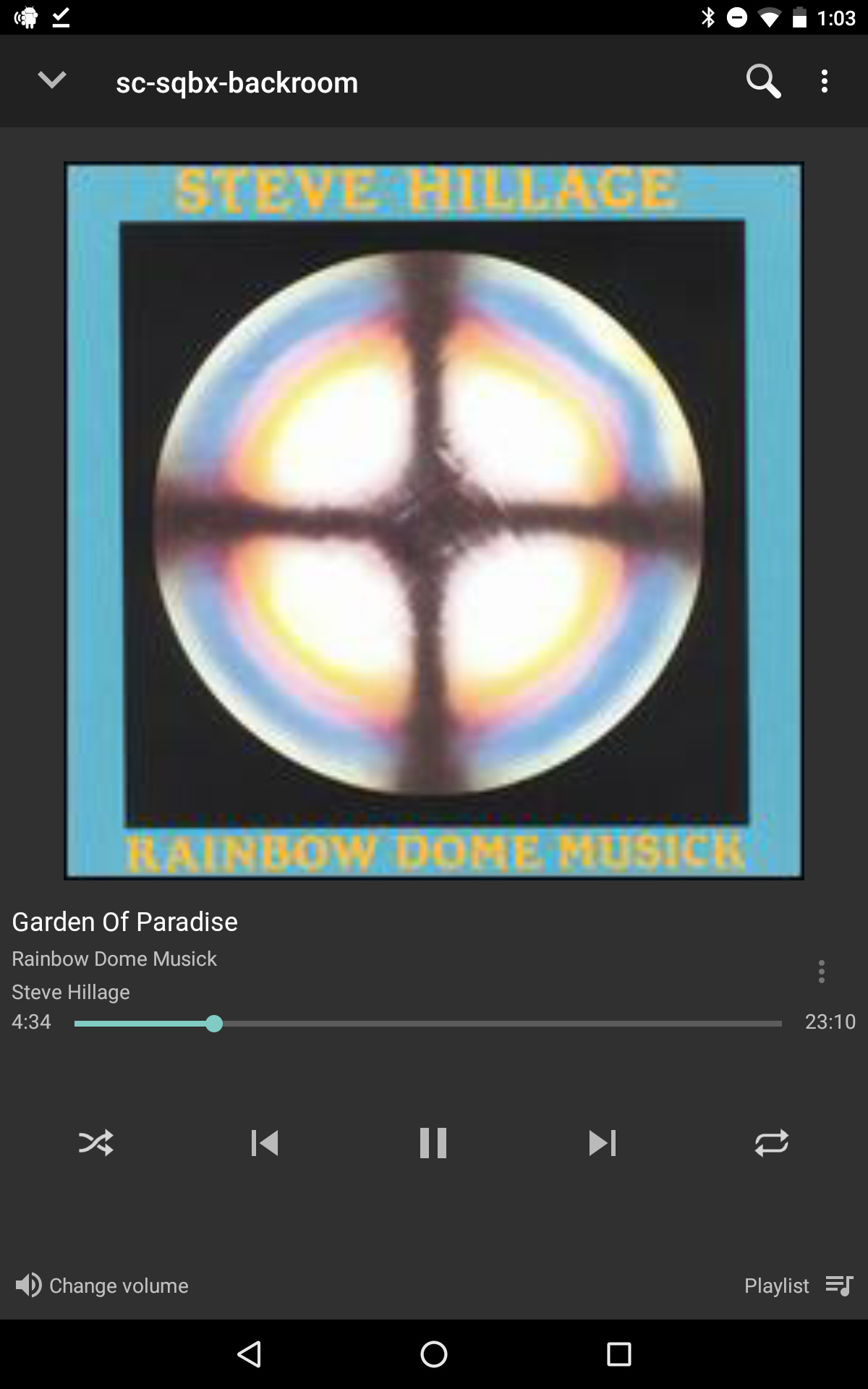Go to the home screen

[x=434, y=1354]
